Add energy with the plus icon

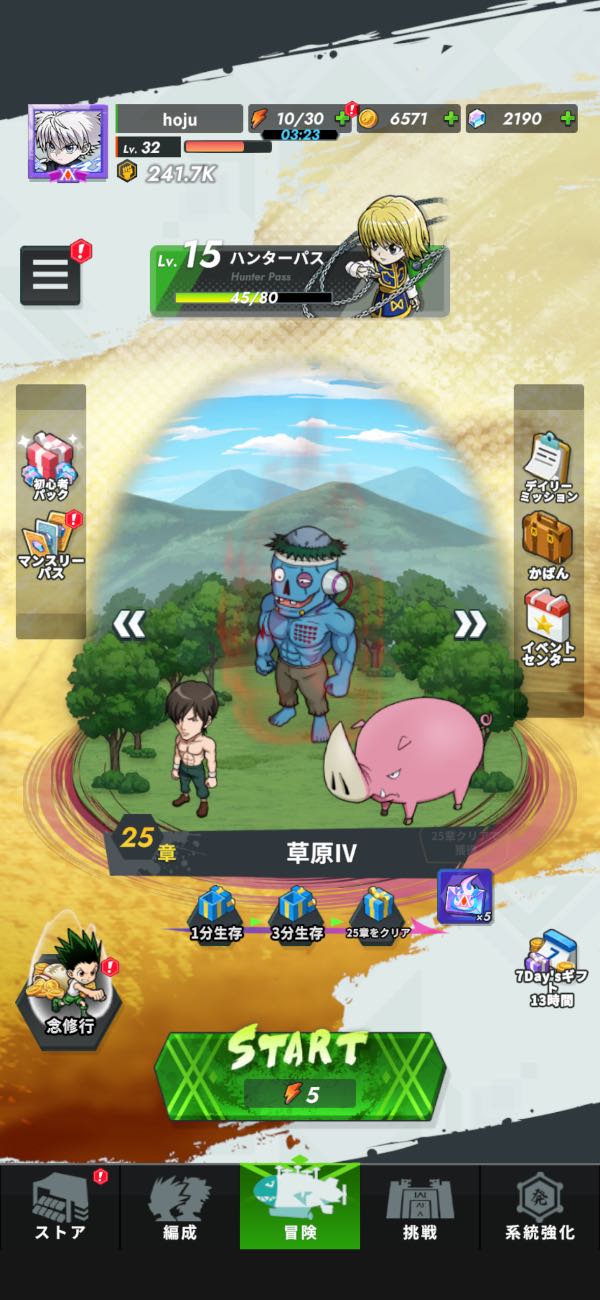[x=342, y=118]
